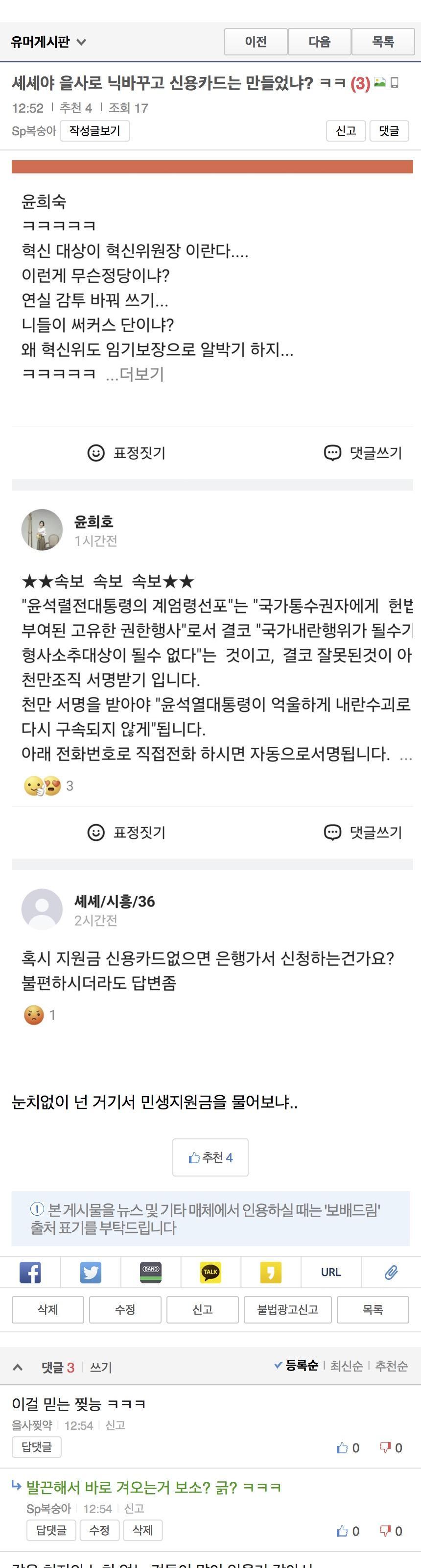Recommend this post with 추천 4
The height and width of the screenshot is (1568, 421).
(x=210, y=1157)
